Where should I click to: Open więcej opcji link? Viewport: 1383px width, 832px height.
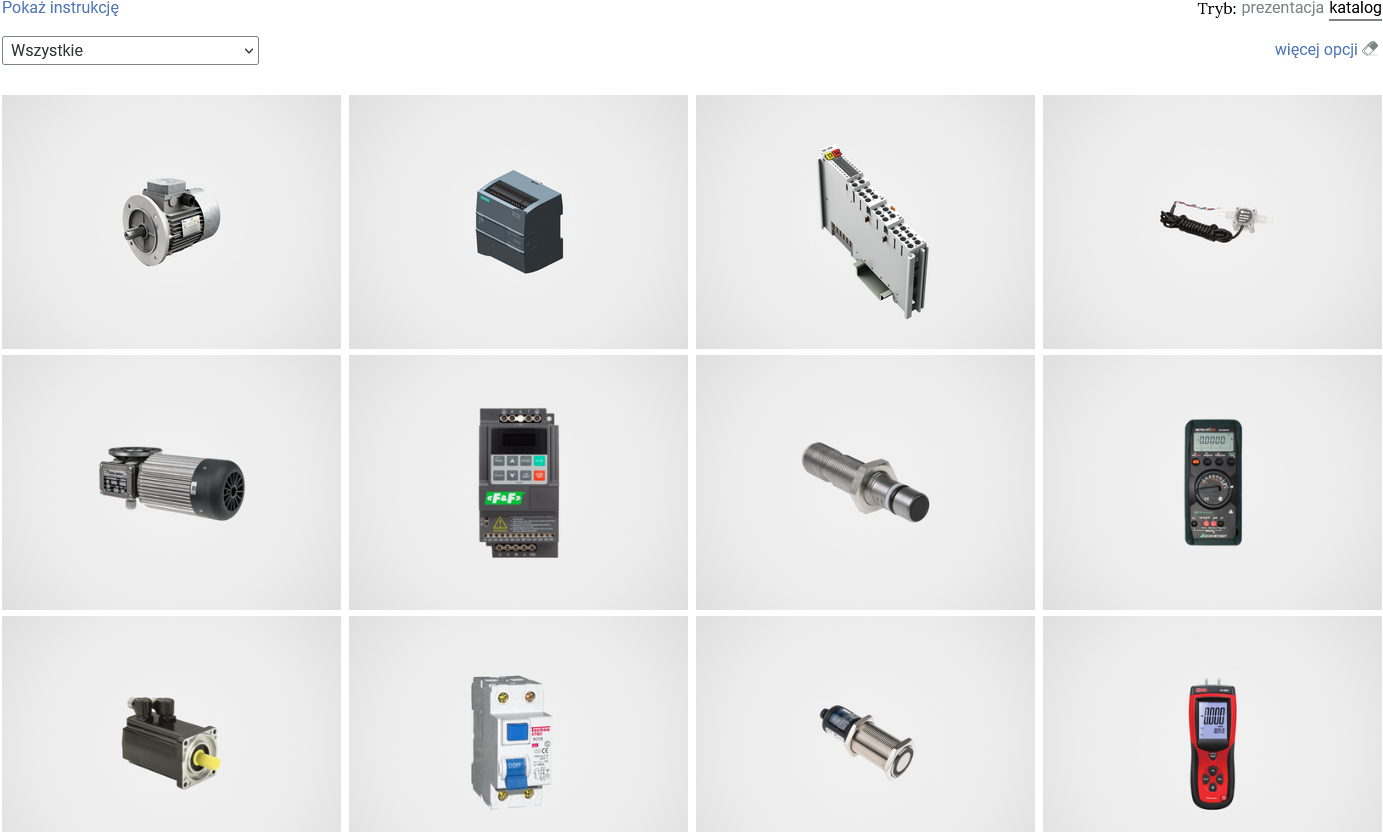pos(1316,50)
